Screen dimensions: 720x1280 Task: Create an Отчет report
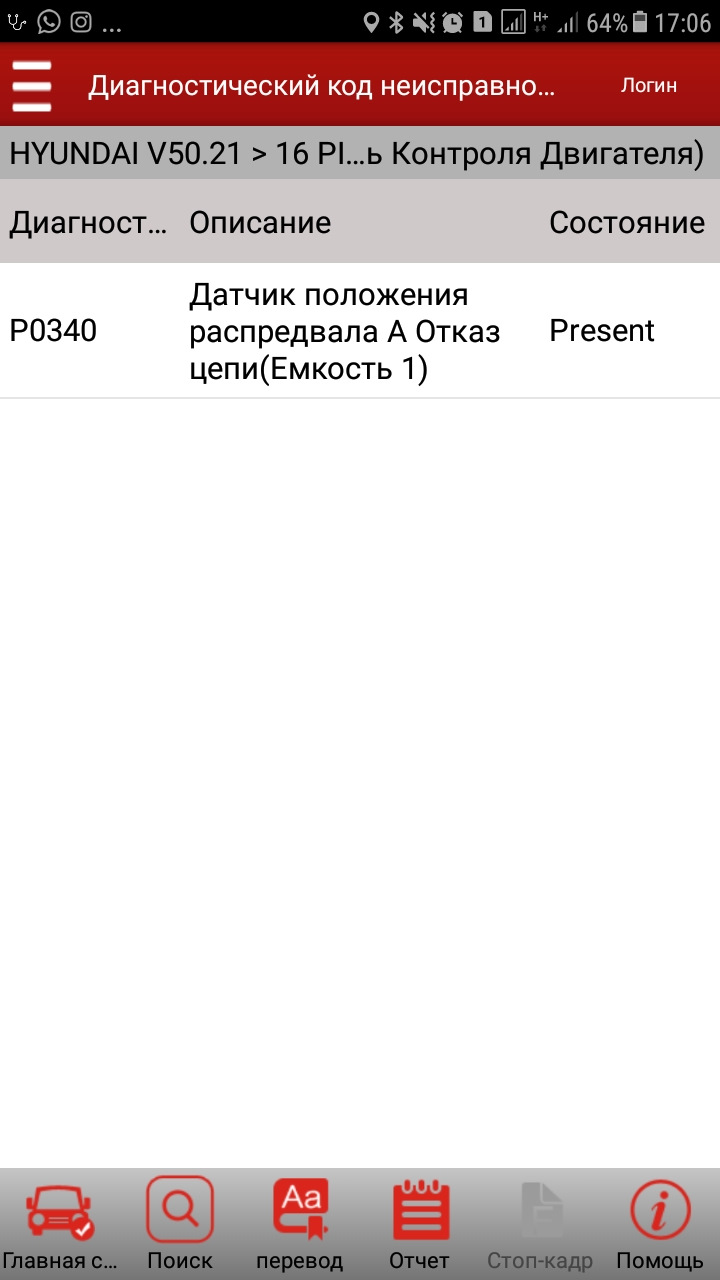point(420,1224)
